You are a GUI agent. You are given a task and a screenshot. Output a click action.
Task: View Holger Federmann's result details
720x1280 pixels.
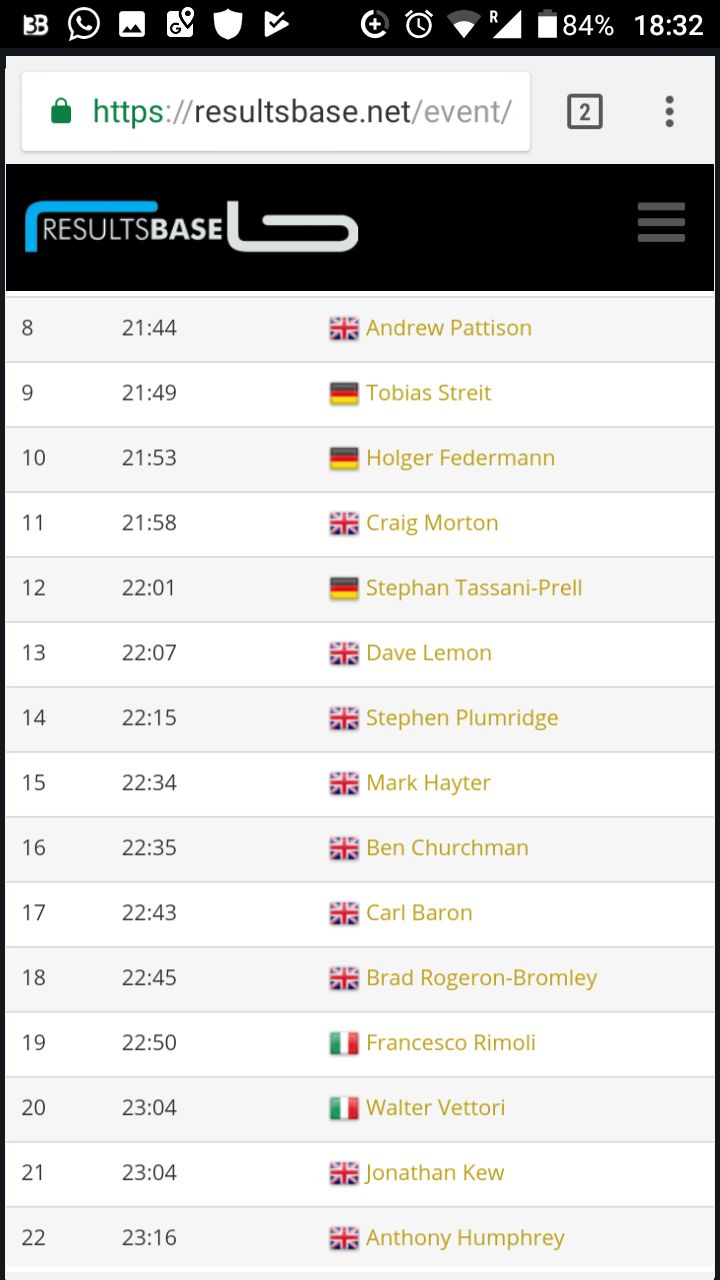point(461,458)
